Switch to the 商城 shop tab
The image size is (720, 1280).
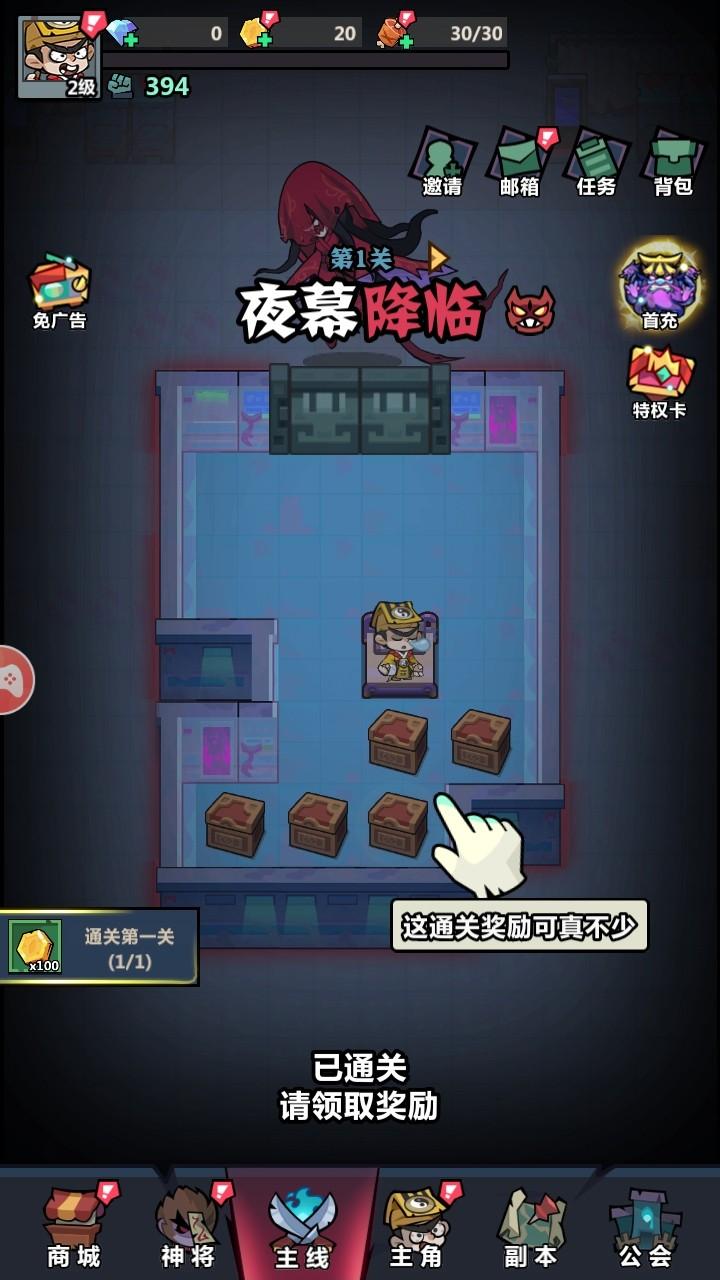coord(74,1226)
